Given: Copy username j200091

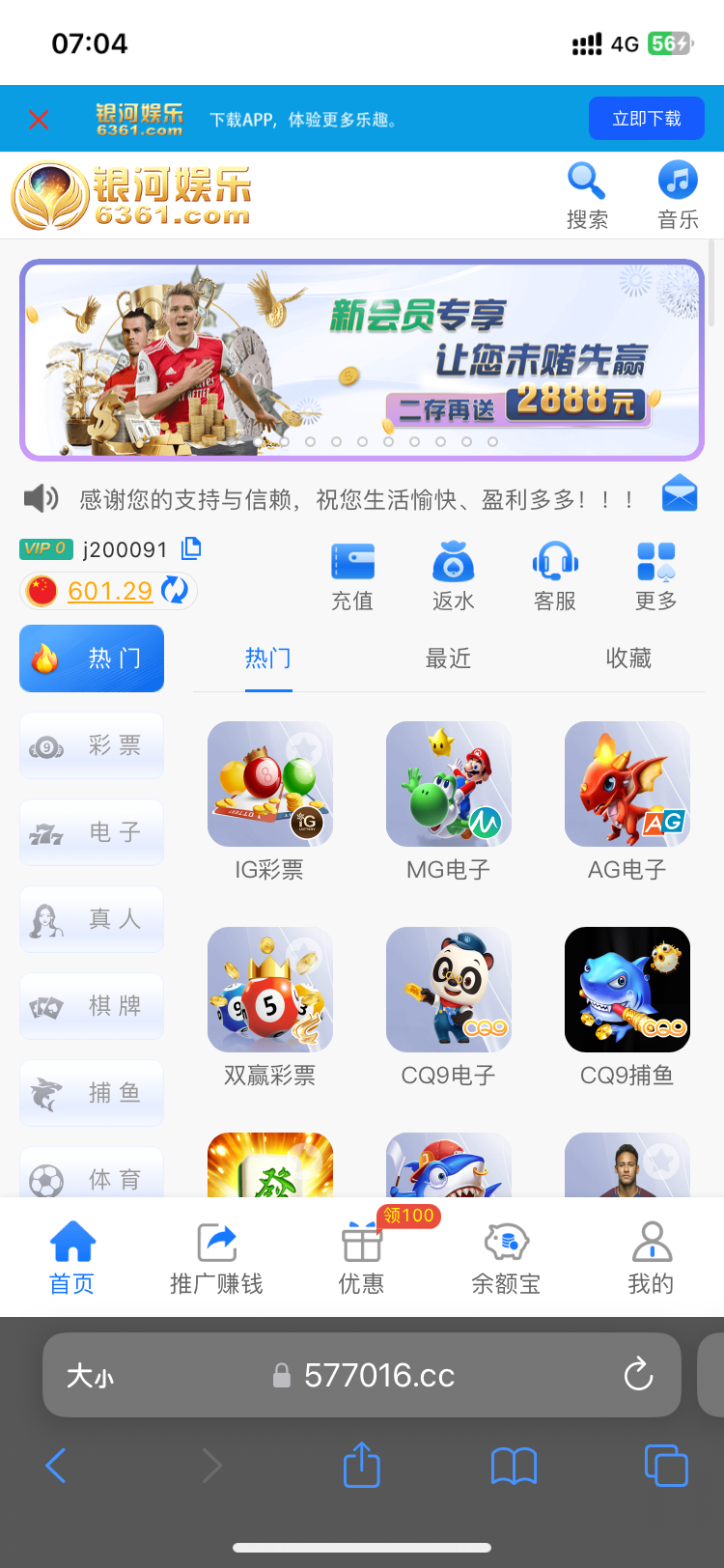Looking at the screenshot, I should [x=191, y=548].
